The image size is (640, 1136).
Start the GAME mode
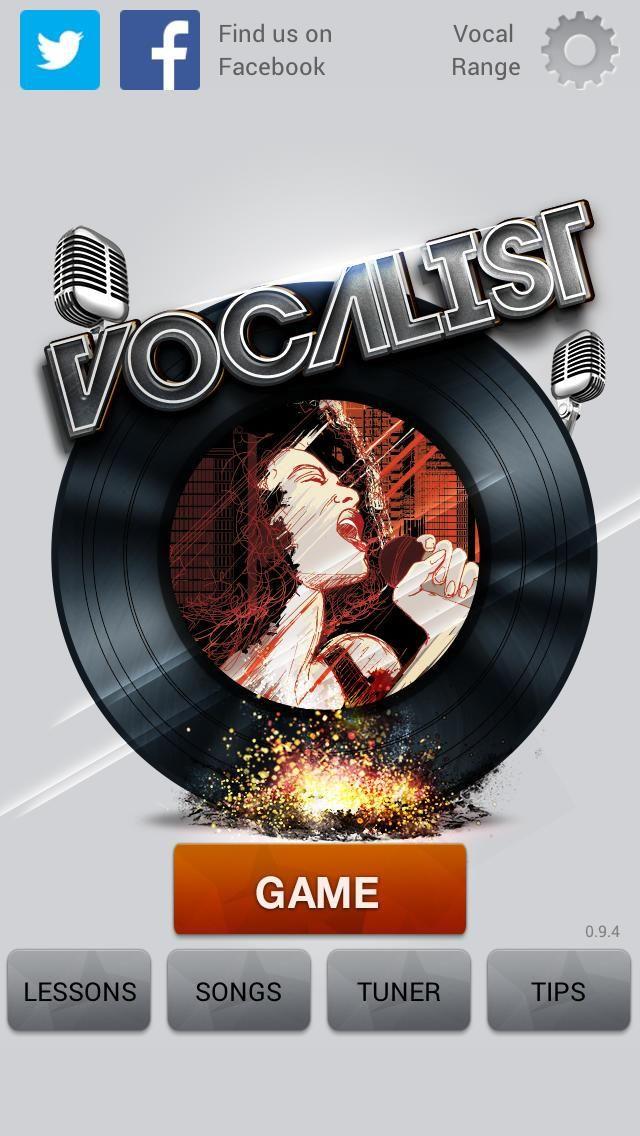click(320, 890)
